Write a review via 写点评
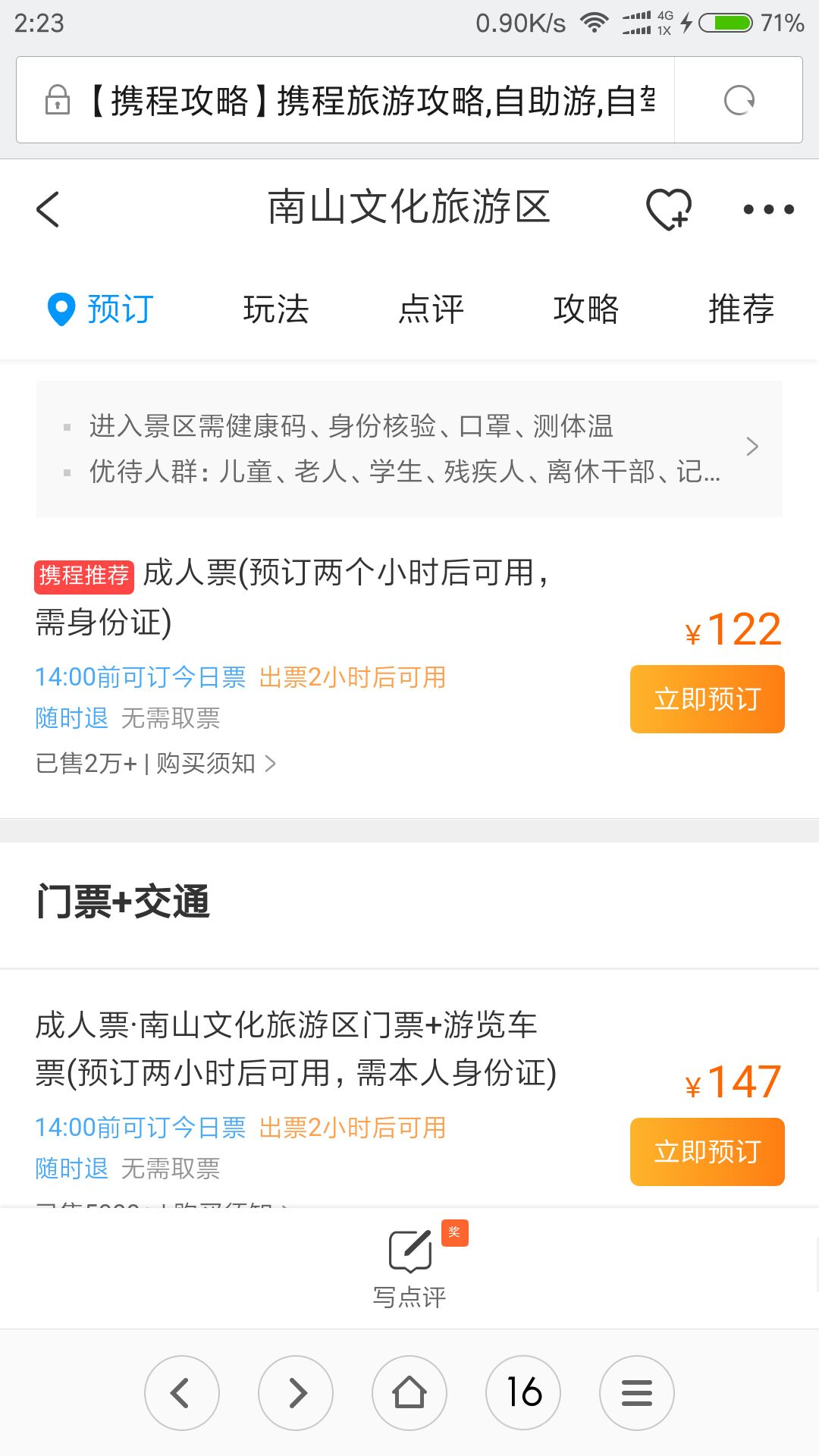The width and height of the screenshot is (819, 1456). click(409, 1266)
